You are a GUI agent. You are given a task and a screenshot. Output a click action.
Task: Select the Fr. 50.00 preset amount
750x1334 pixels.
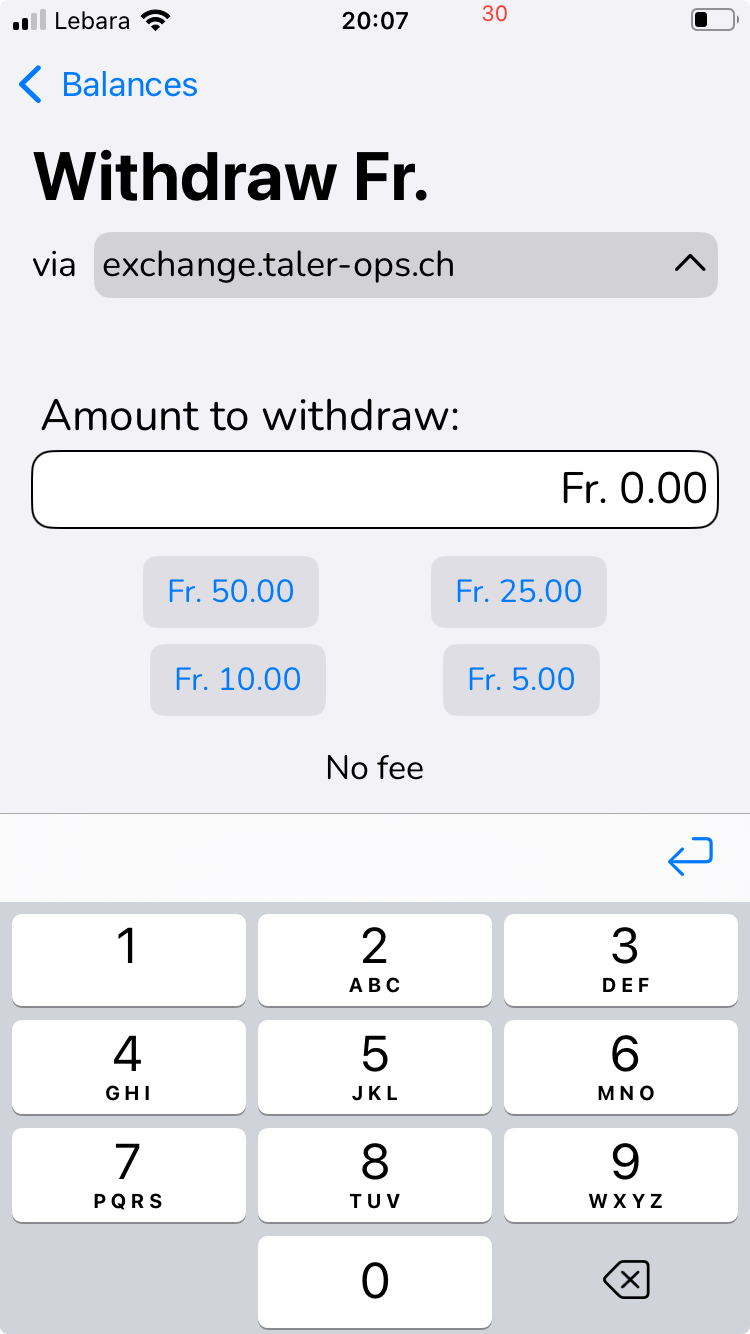coord(231,592)
